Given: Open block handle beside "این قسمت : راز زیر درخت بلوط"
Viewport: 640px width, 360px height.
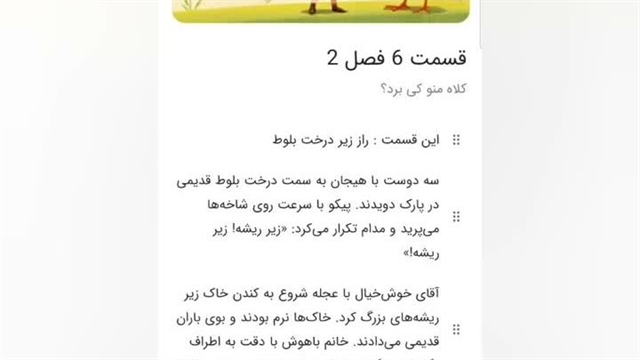Looking at the screenshot, I should point(456,140).
